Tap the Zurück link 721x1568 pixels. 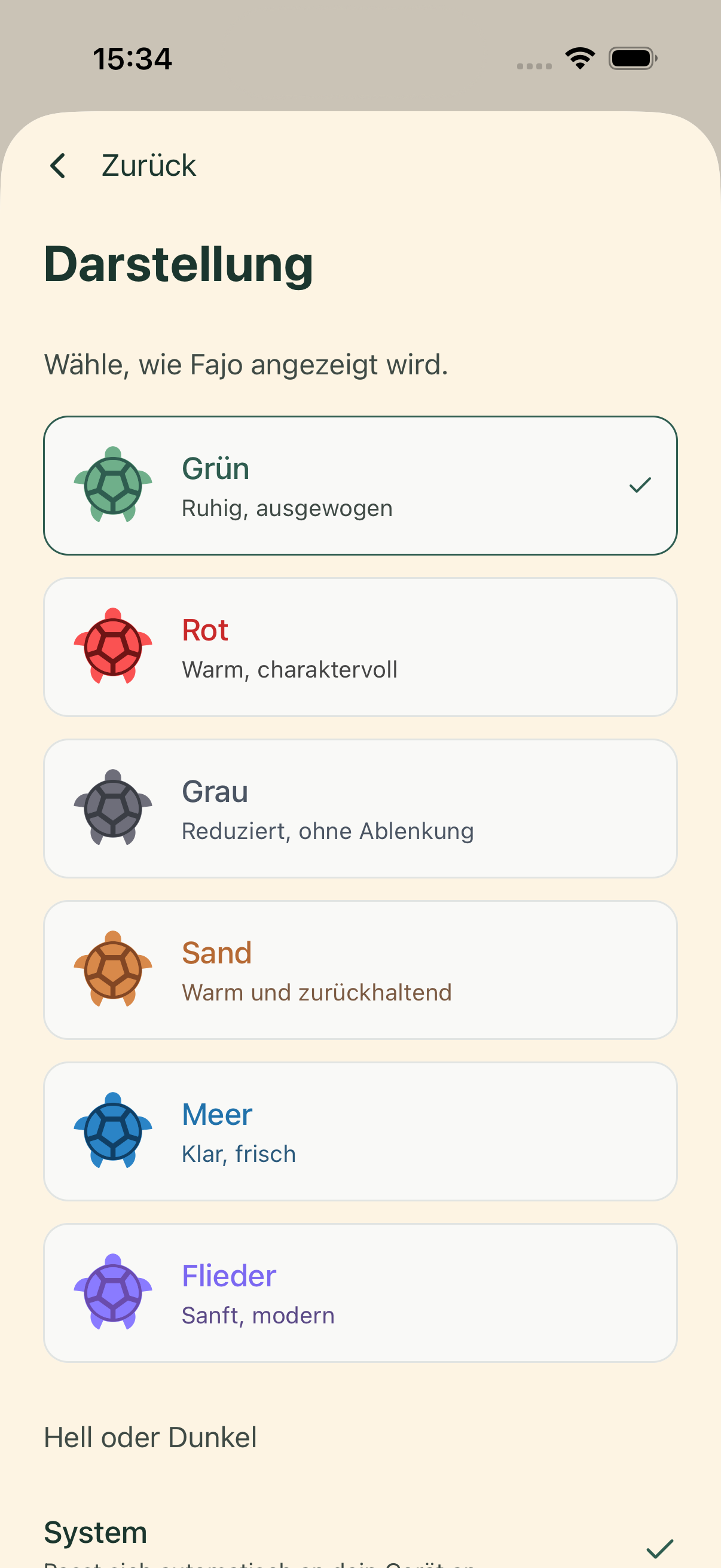coord(147,166)
